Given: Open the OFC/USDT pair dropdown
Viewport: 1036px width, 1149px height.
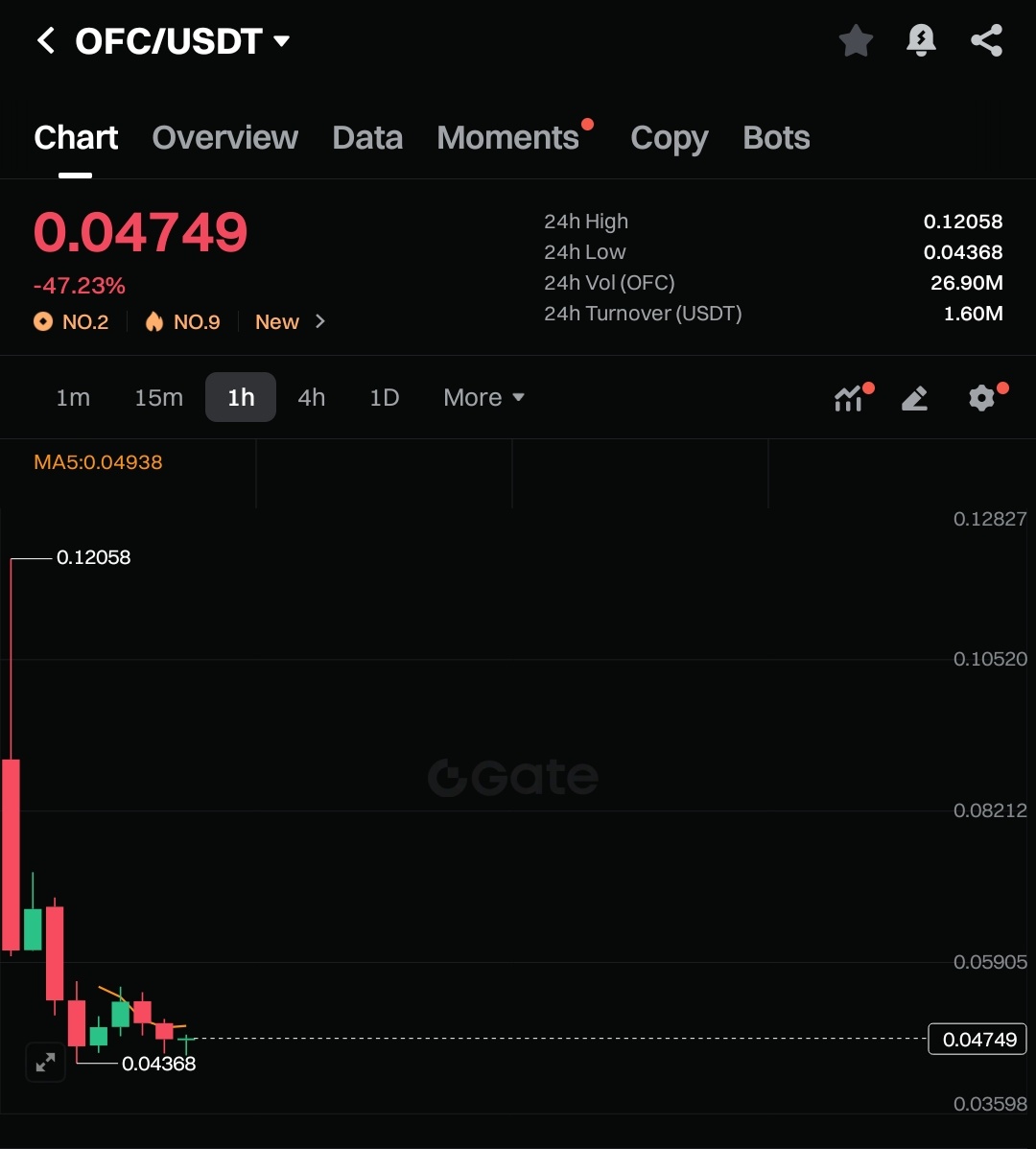Looking at the screenshot, I should 280,41.
